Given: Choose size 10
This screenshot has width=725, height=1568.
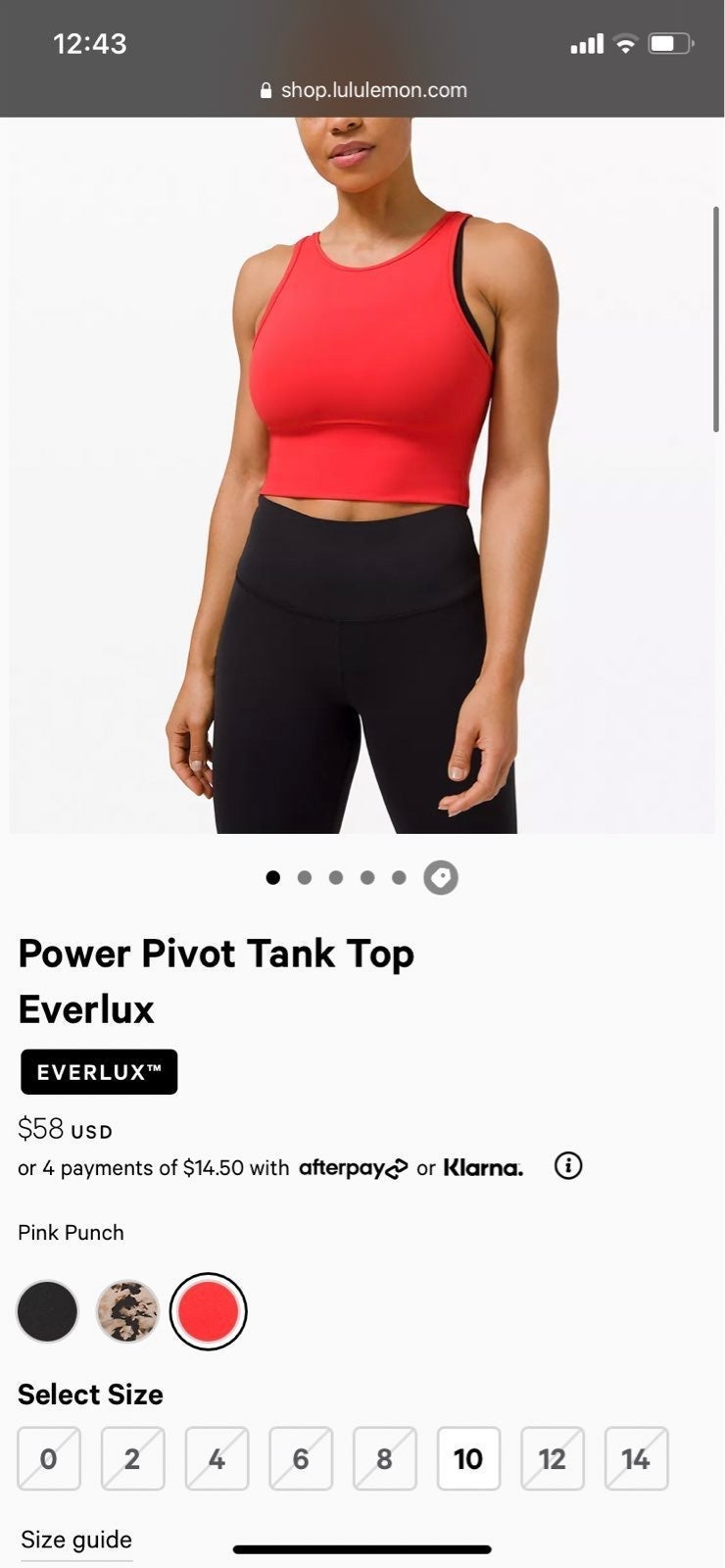Looking at the screenshot, I should [x=468, y=1459].
